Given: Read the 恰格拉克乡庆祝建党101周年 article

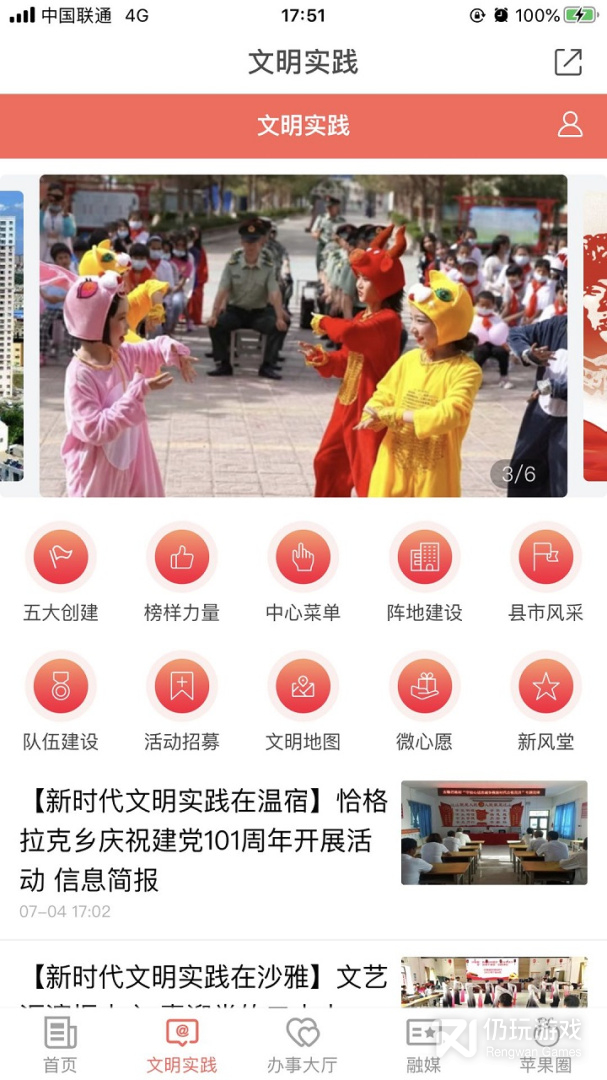Looking at the screenshot, I should (205, 840).
